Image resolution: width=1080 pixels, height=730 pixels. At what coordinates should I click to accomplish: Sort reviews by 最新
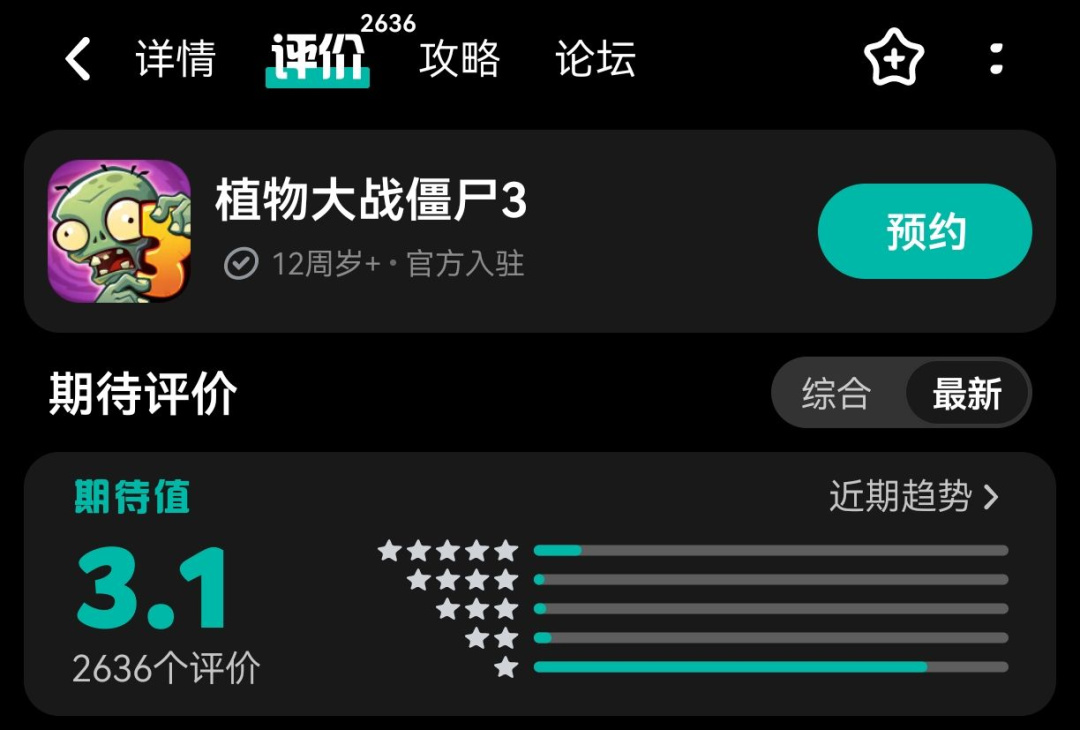coord(966,394)
